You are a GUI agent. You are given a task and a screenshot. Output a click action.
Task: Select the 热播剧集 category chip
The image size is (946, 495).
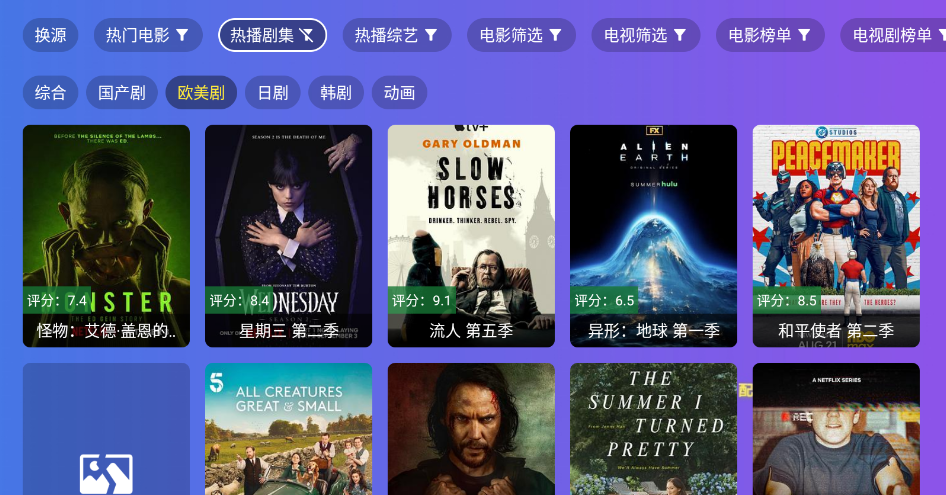[x=272, y=35]
